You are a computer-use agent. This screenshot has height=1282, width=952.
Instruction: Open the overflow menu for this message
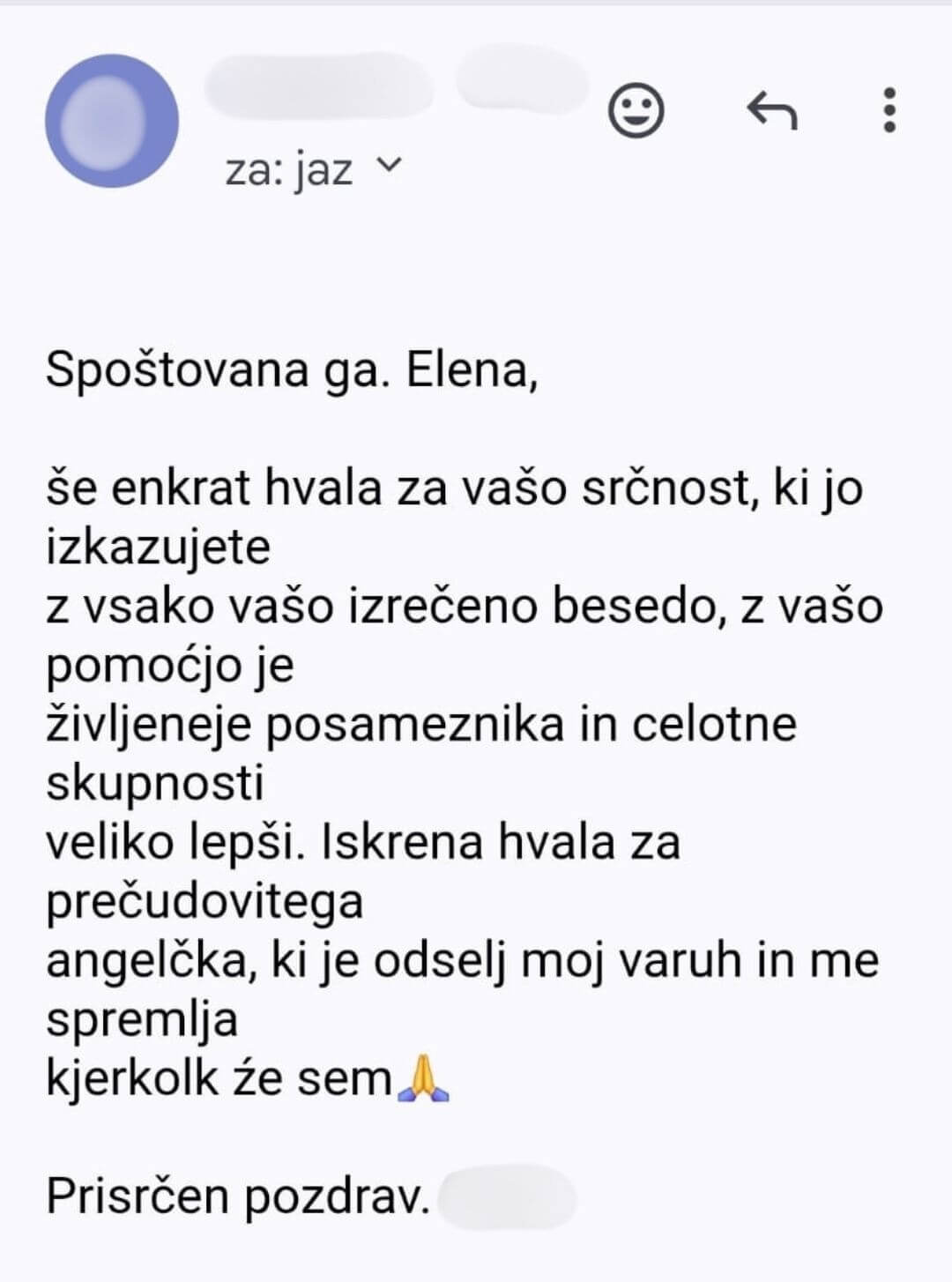889,111
